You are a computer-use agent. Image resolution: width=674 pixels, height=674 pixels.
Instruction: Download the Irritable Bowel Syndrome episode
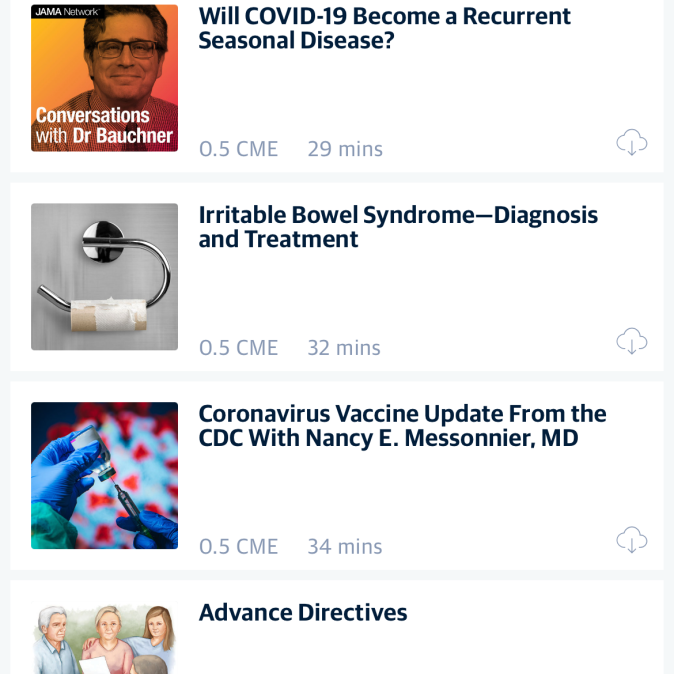pyautogui.click(x=631, y=341)
